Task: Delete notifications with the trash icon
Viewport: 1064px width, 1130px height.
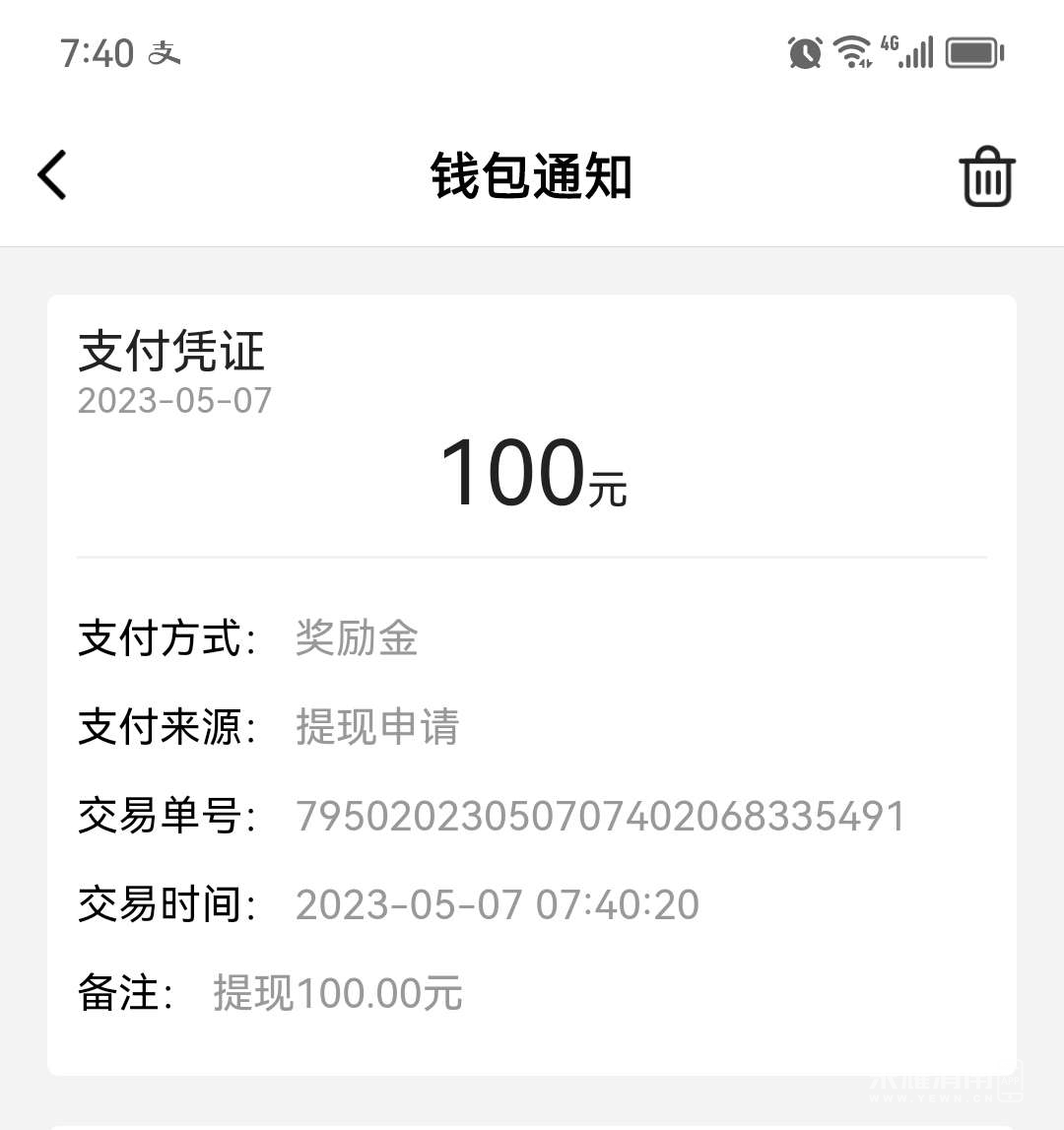Action: [x=986, y=177]
